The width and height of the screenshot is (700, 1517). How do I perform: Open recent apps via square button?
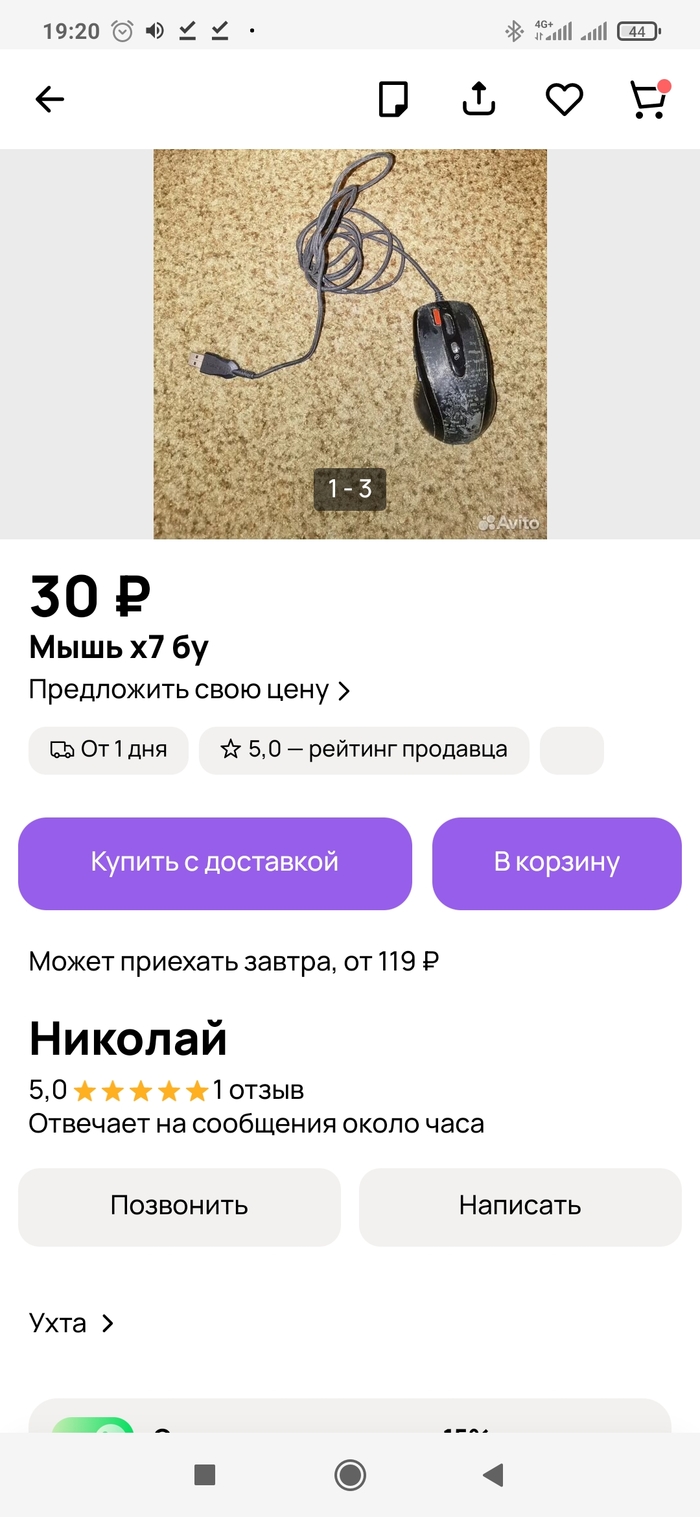[205, 1475]
